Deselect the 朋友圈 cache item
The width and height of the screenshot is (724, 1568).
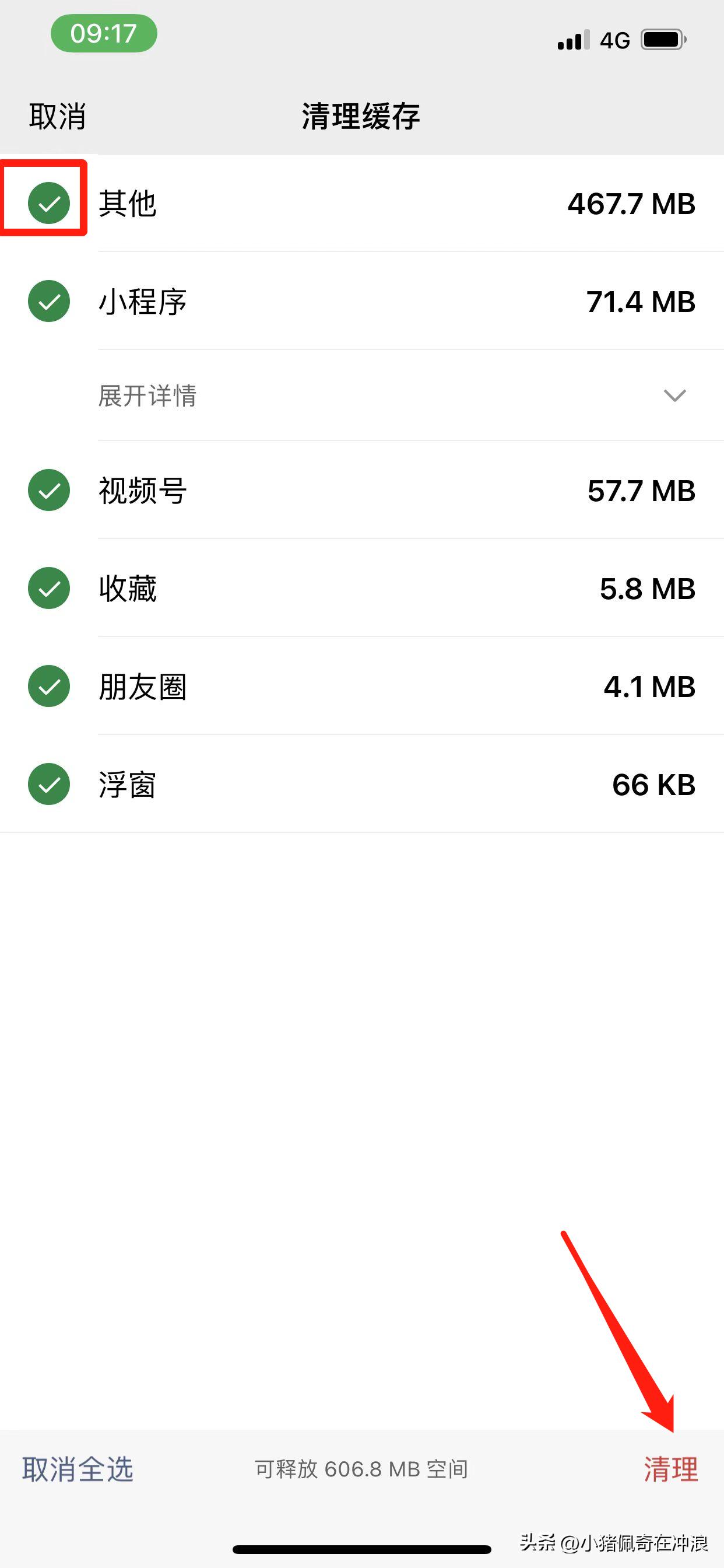[48, 687]
